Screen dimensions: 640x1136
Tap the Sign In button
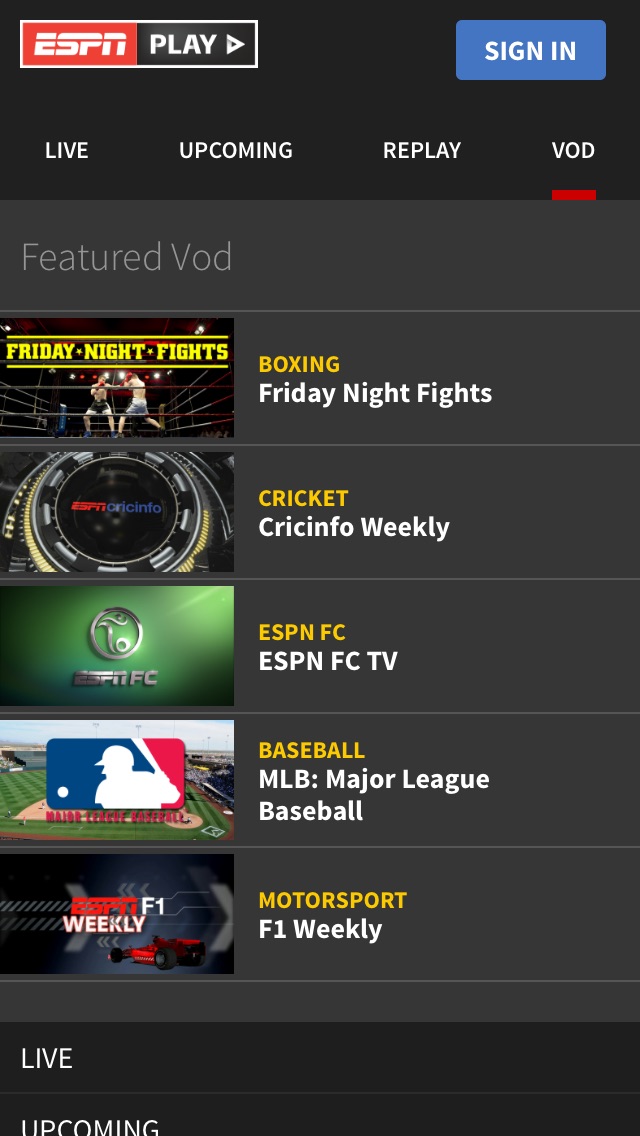(530, 50)
